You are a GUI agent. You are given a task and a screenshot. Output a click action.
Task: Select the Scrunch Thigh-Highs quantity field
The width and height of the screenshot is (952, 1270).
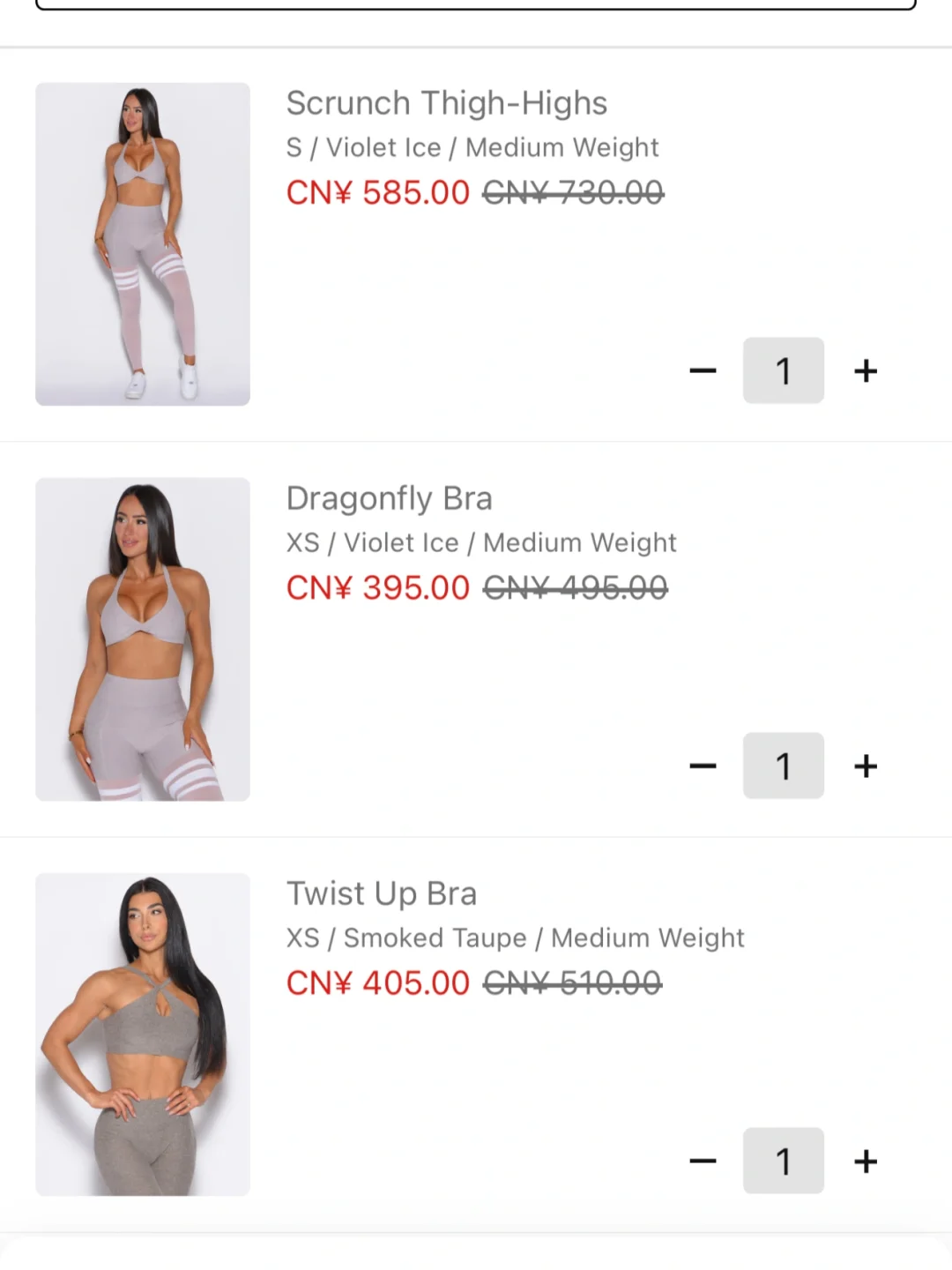[783, 371]
